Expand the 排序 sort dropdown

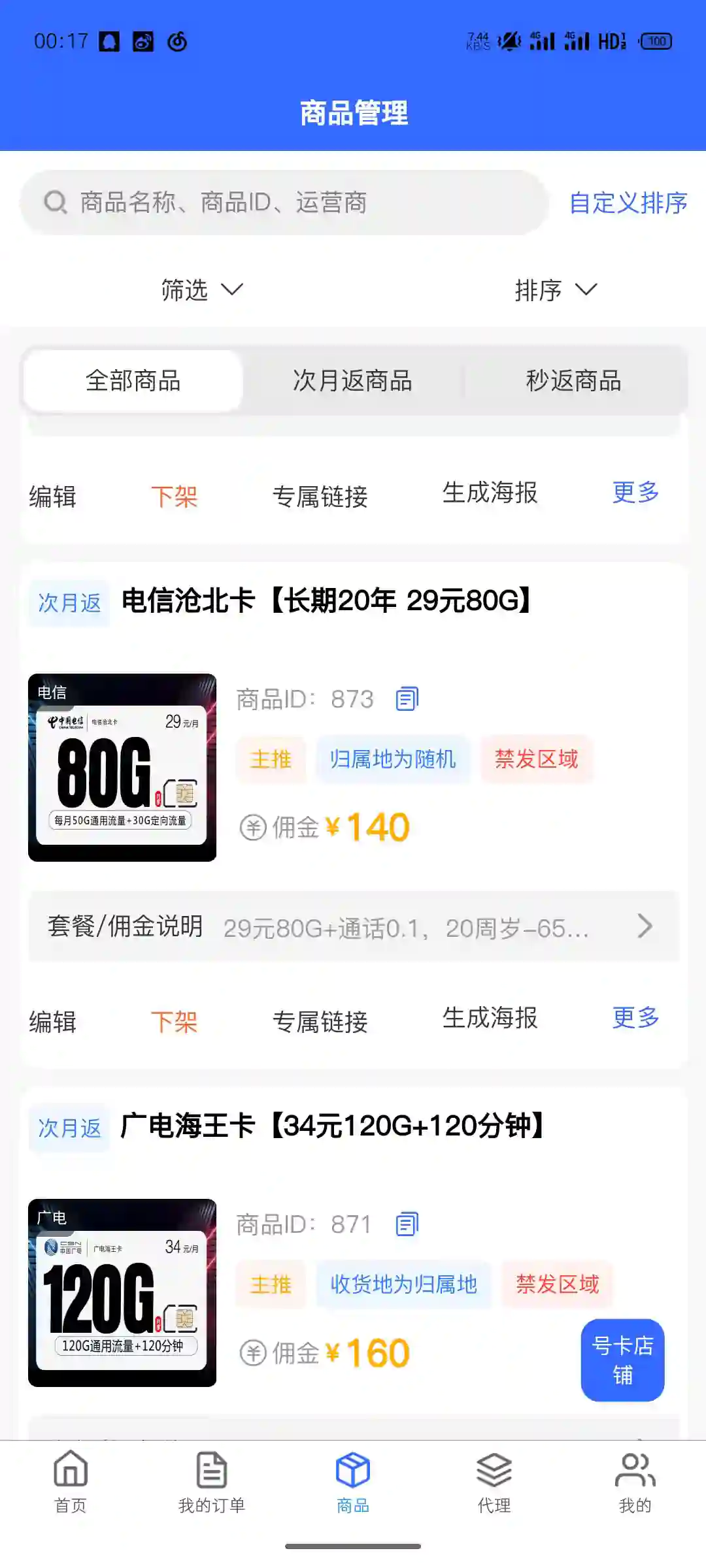pyautogui.click(x=556, y=289)
